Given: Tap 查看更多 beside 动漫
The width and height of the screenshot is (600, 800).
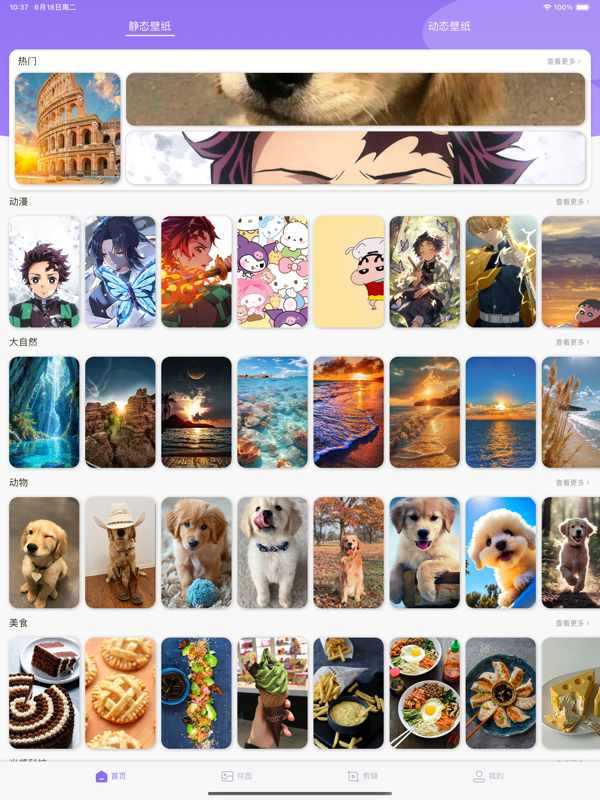Looking at the screenshot, I should 572,202.
